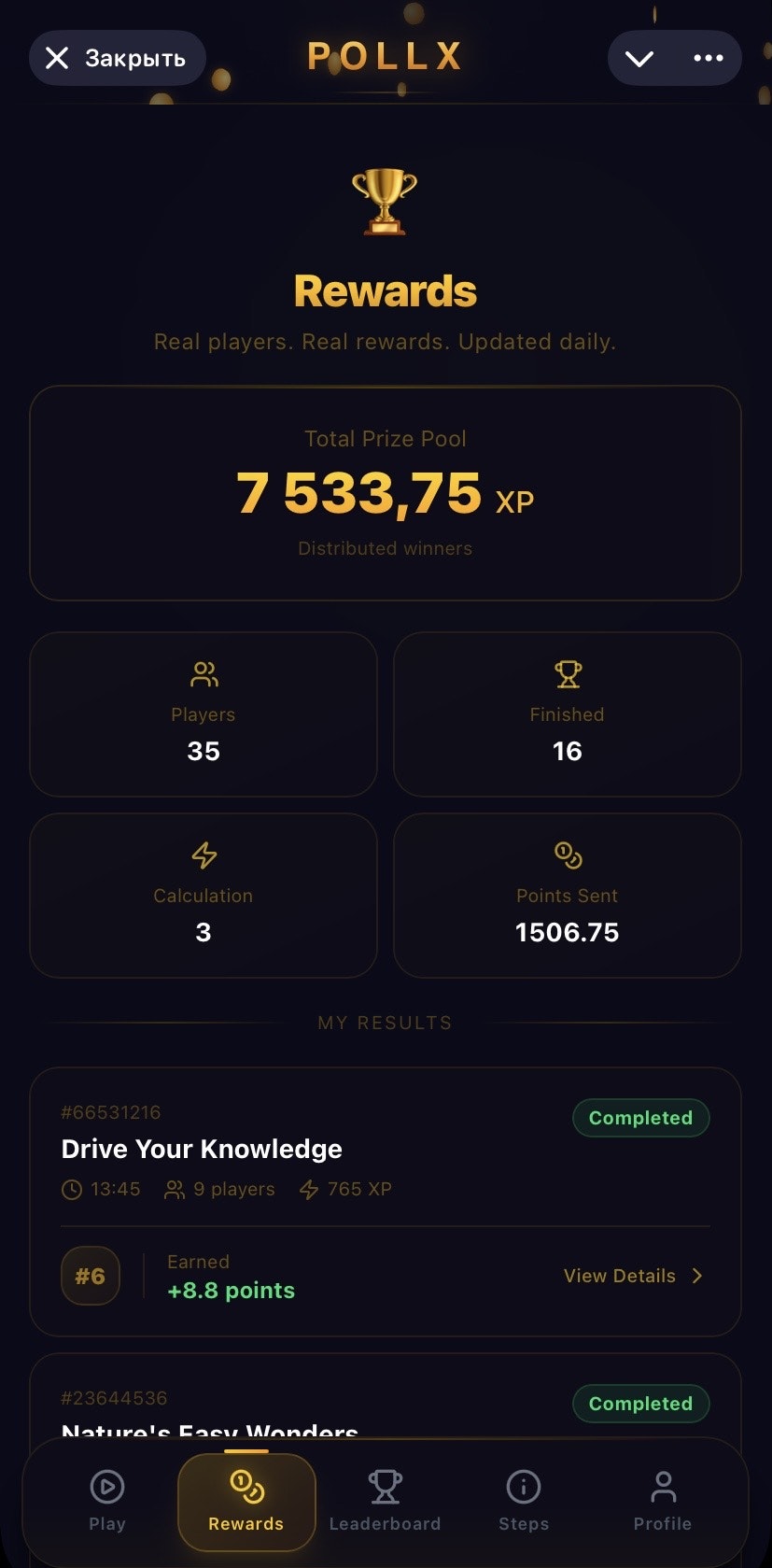Image resolution: width=772 pixels, height=1568 pixels.
Task: Switch to the Profile tab
Action: click(x=663, y=1500)
